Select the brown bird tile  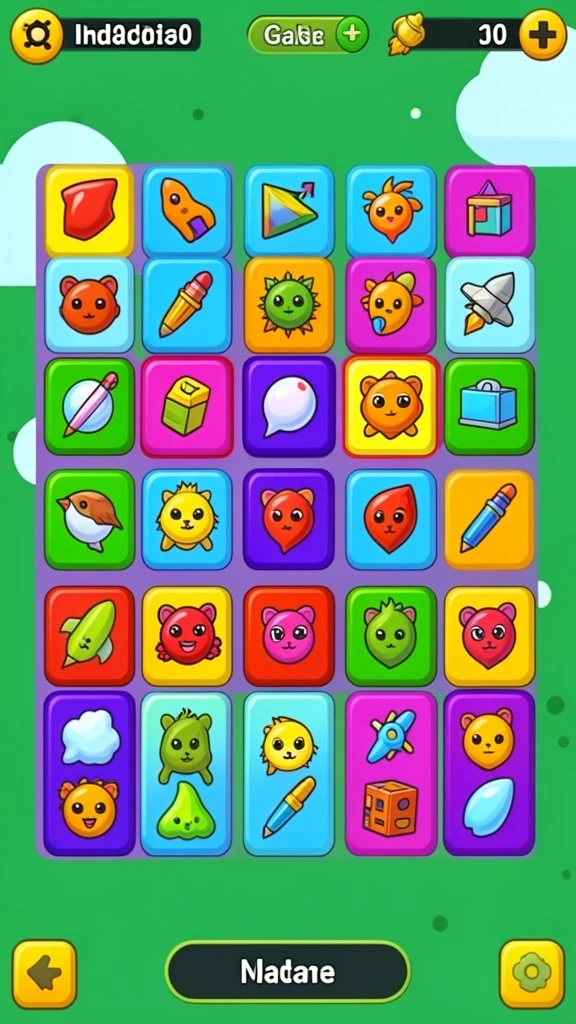pos(89,519)
